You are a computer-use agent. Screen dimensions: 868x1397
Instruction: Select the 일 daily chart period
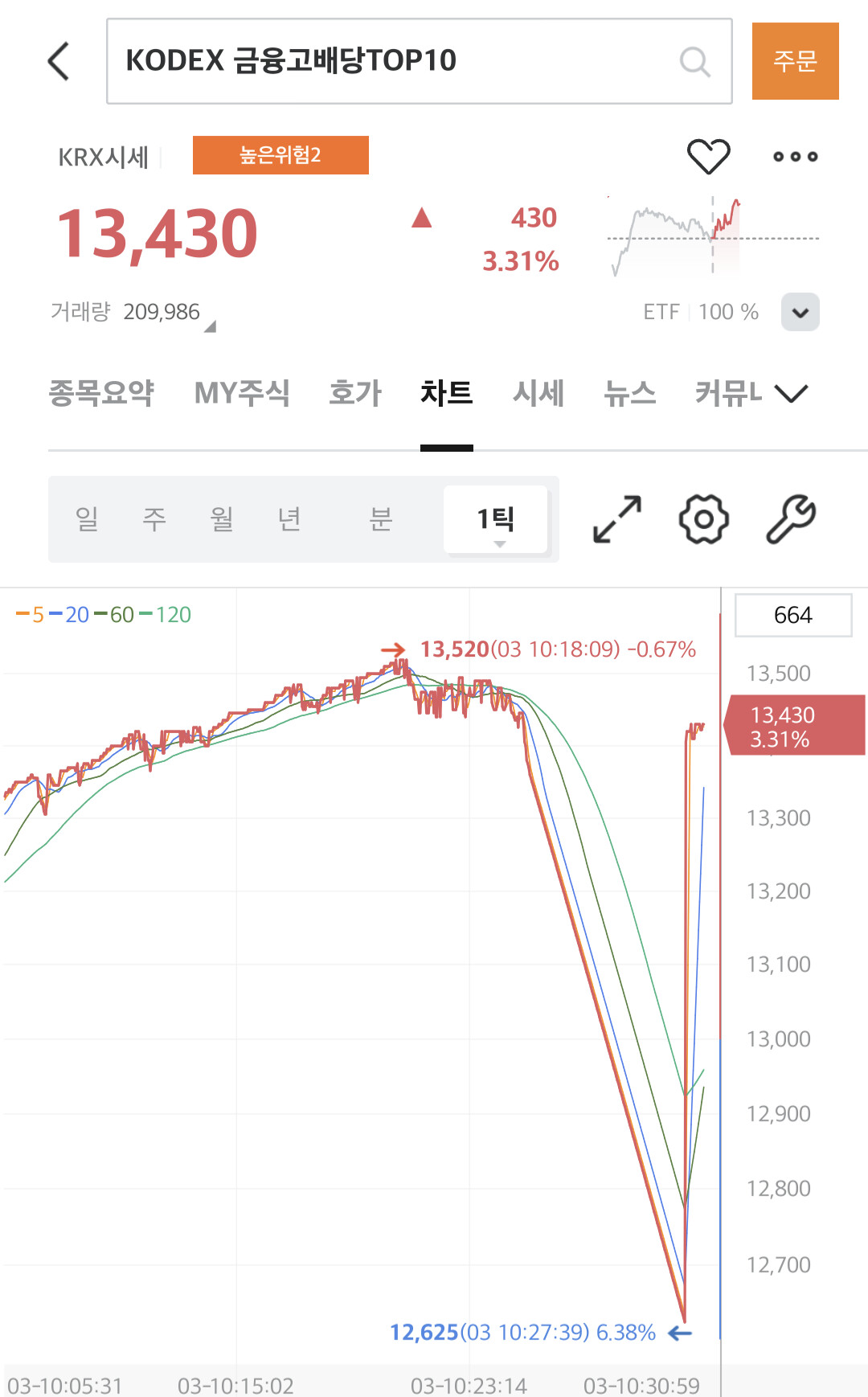click(x=87, y=519)
